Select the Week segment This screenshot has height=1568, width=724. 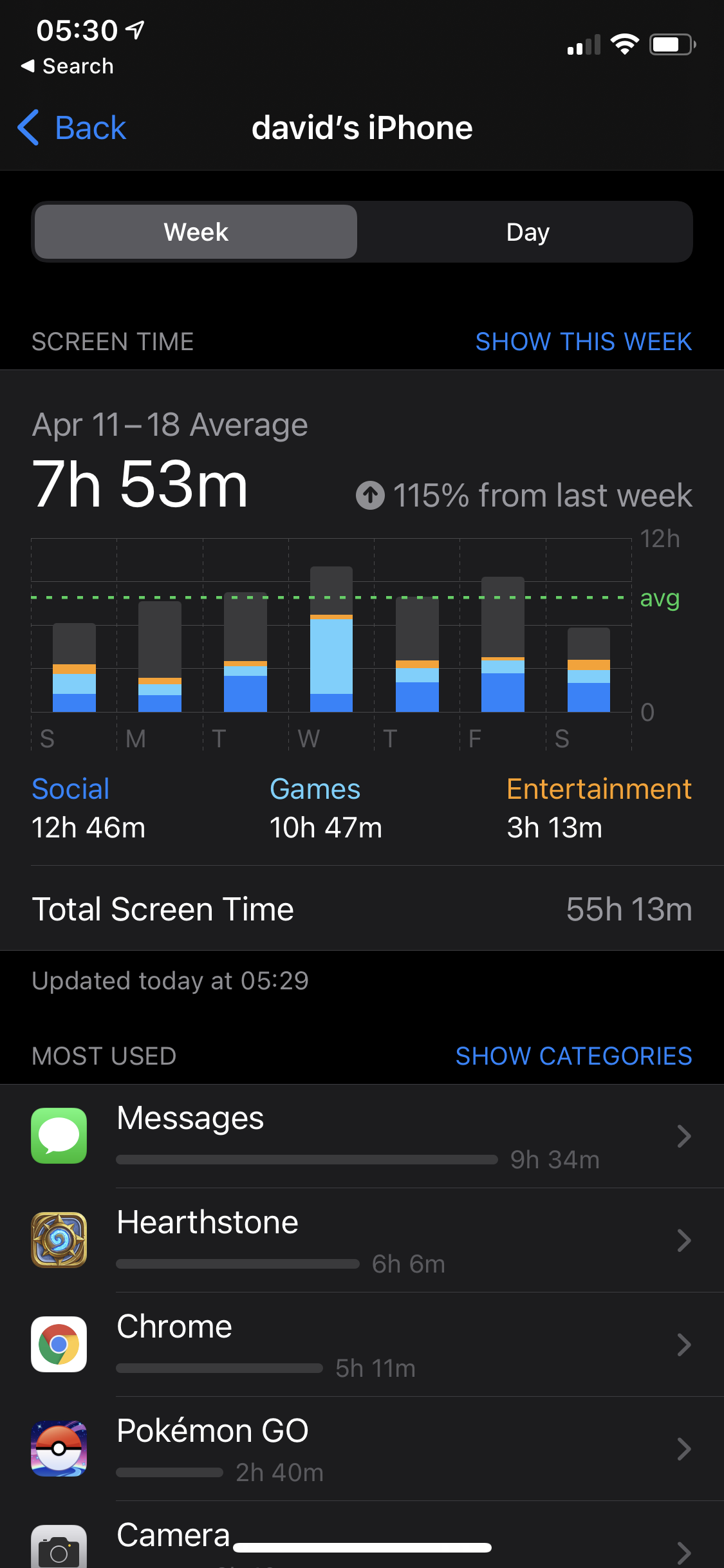tap(196, 232)
